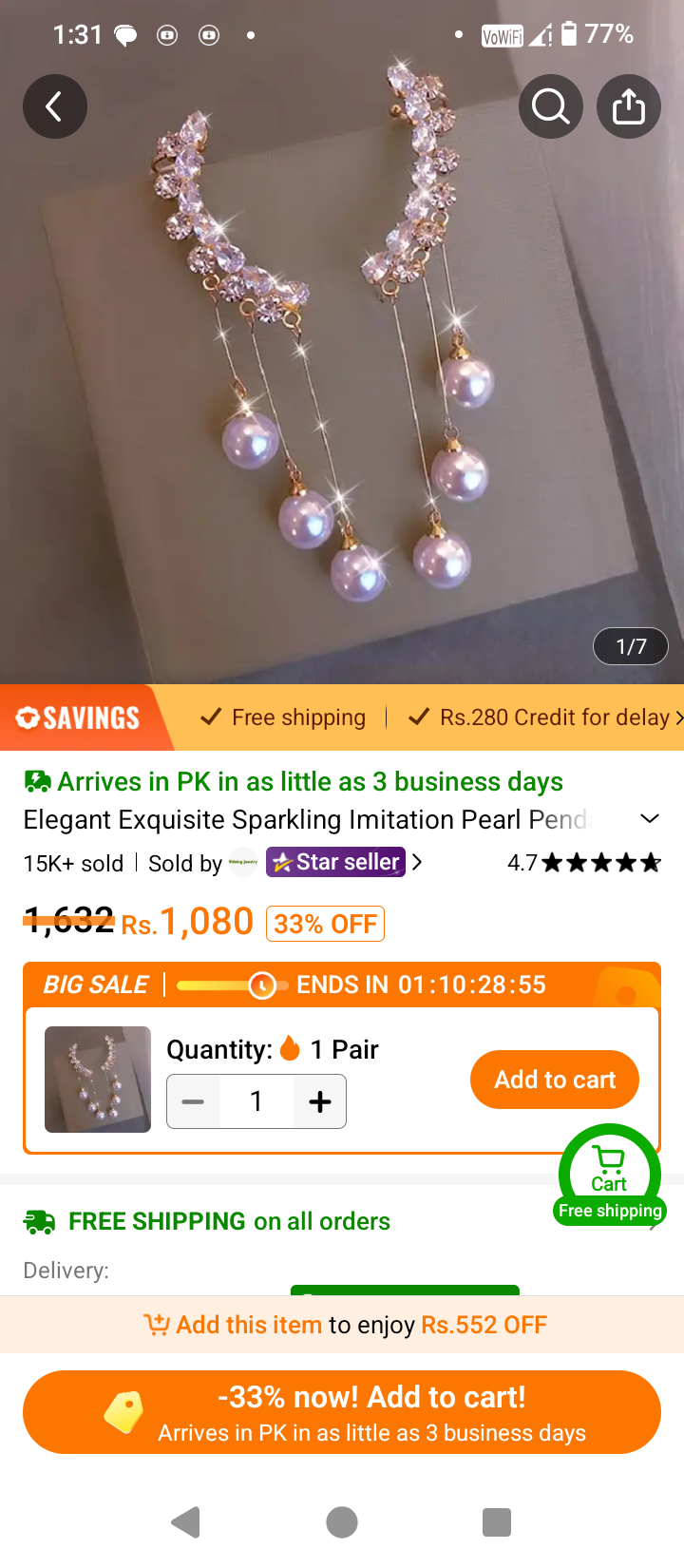The height and width of the screenshot is (1568, 684).
Task: Expand the product title chevron
Action: [650, 819]
